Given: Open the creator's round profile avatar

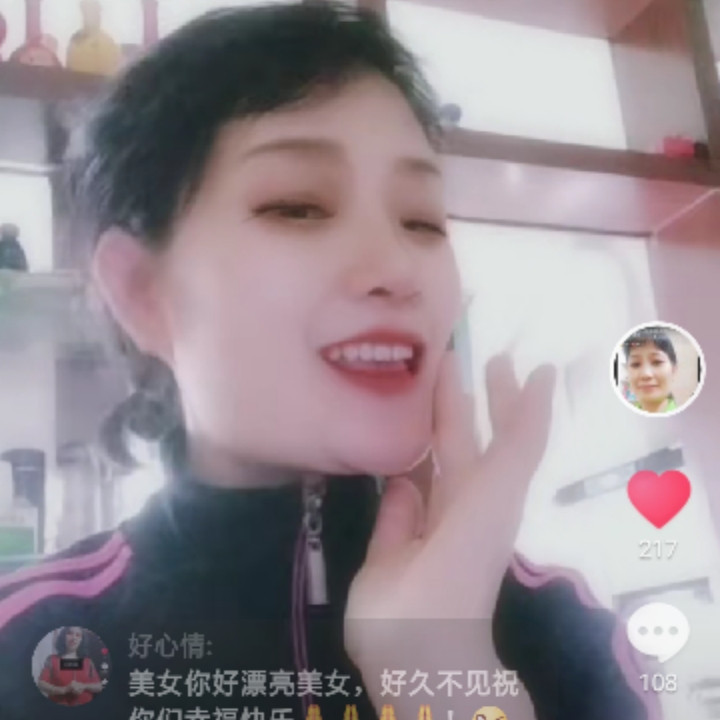Looking at the screenshot, I should click(x=657, y=369).
